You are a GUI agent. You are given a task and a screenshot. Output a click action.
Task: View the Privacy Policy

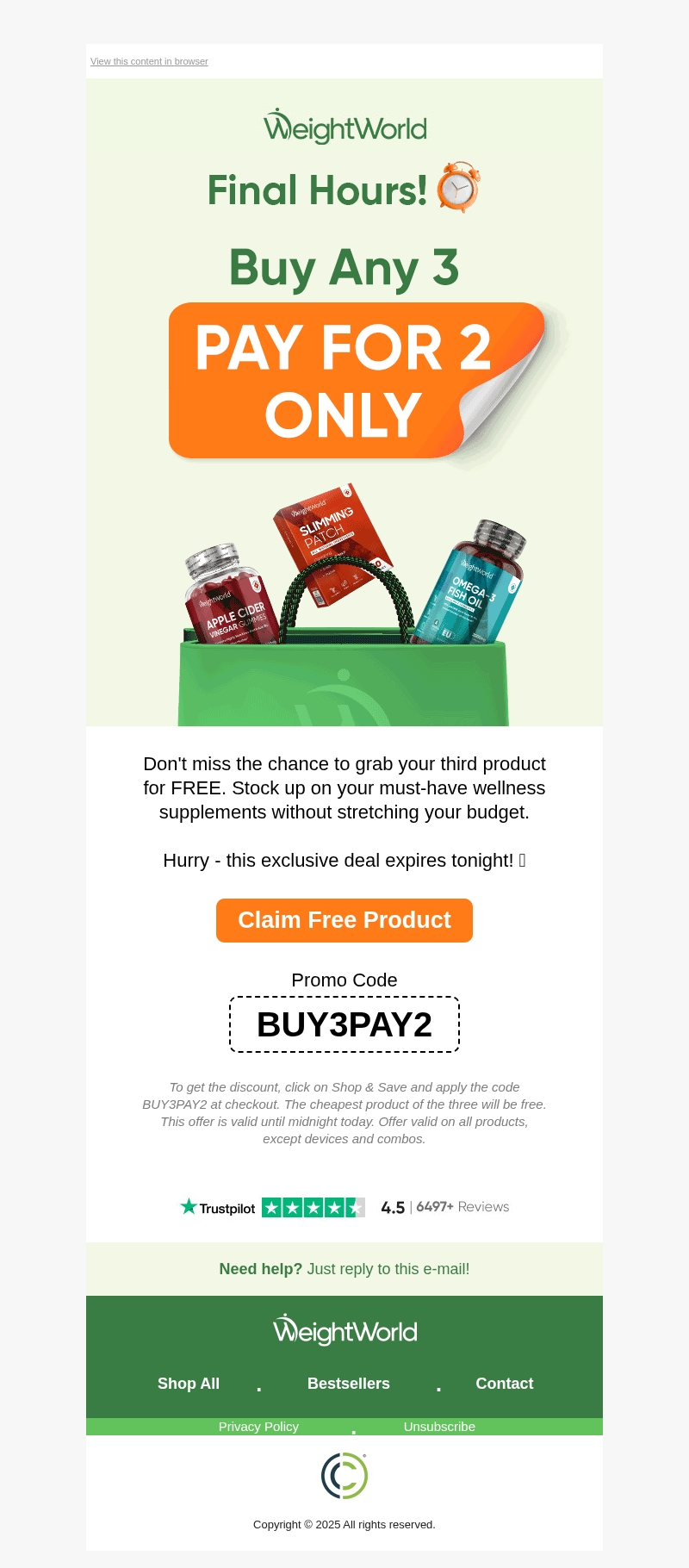(x=258, y=1427)
